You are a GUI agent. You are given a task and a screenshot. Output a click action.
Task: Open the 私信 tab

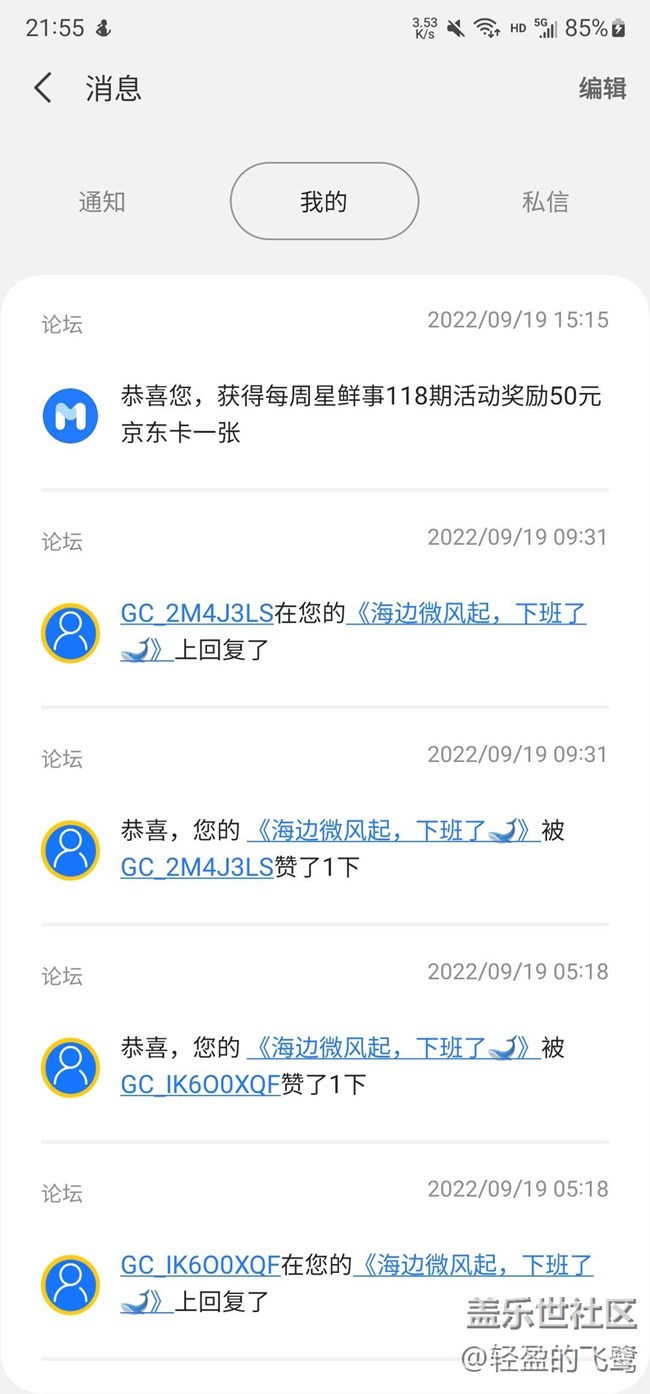[x=545, y=201]
